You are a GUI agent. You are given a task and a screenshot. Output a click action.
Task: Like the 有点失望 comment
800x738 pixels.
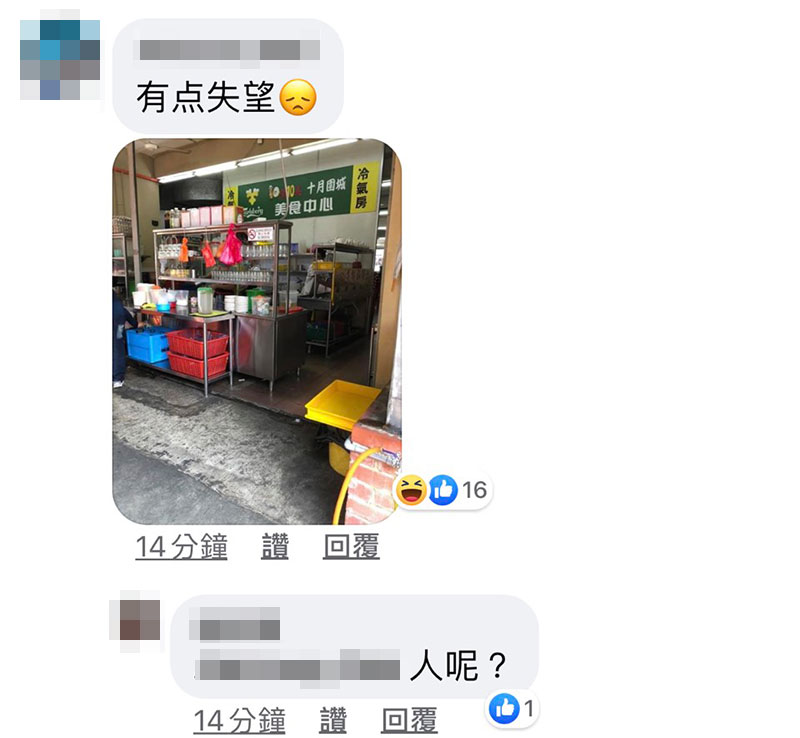click(275, 547)
